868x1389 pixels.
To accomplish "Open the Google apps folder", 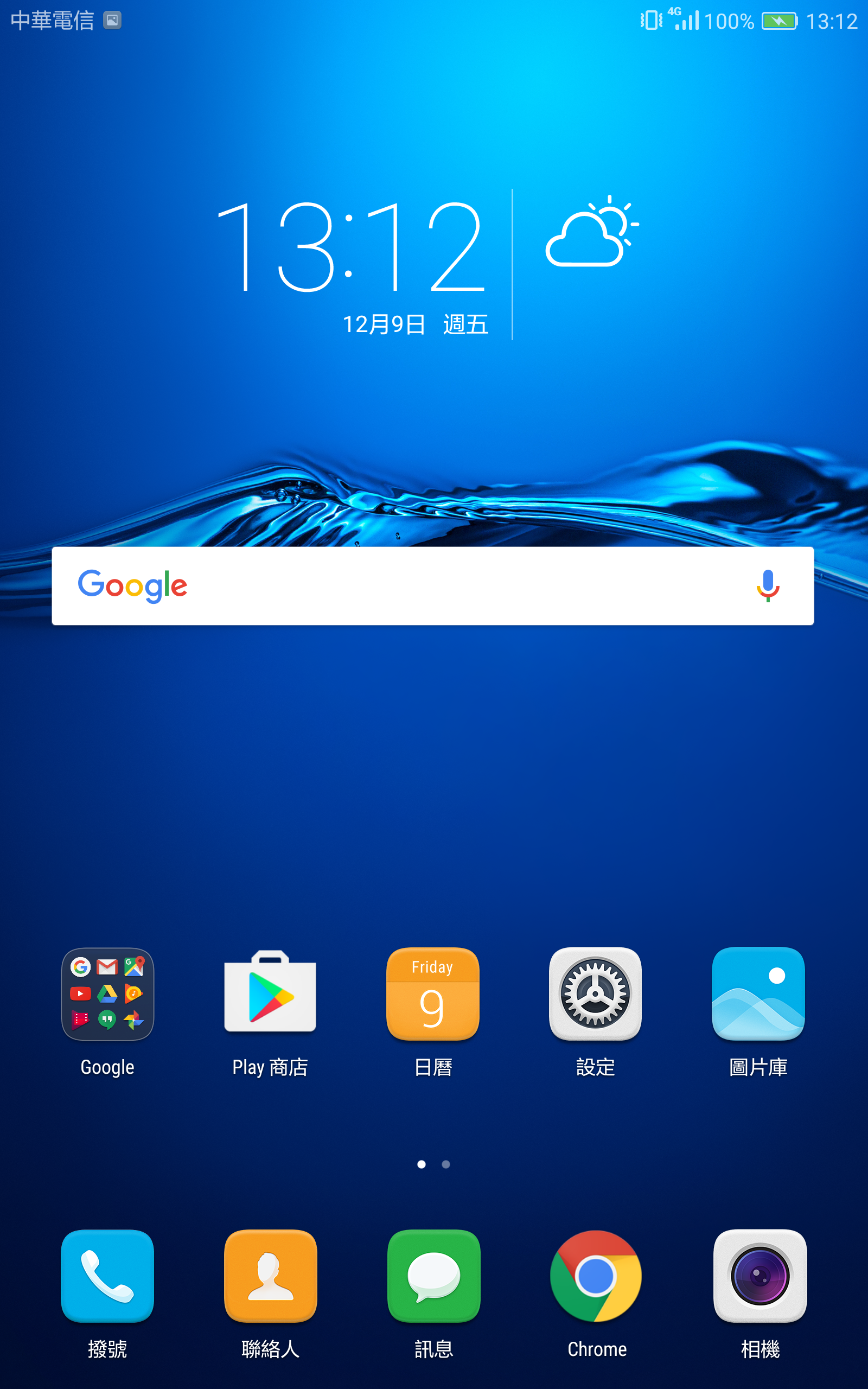I will click(107, 994).
